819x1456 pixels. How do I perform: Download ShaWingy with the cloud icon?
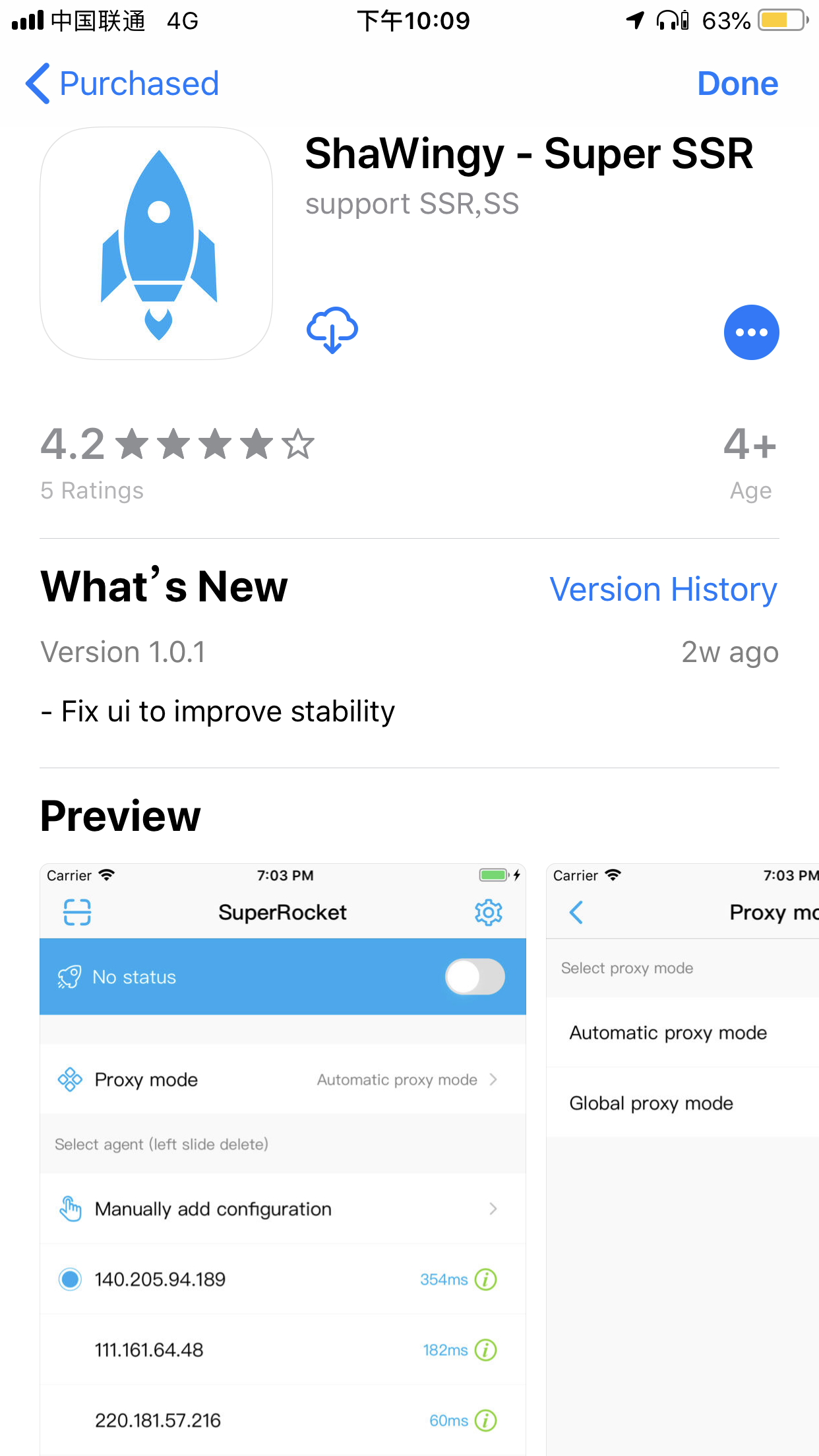pyautogui.click(x=332, y=330)
